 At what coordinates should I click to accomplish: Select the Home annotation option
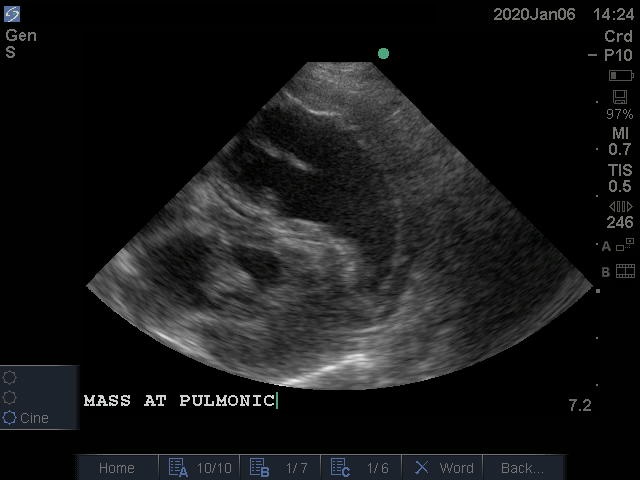117,467
